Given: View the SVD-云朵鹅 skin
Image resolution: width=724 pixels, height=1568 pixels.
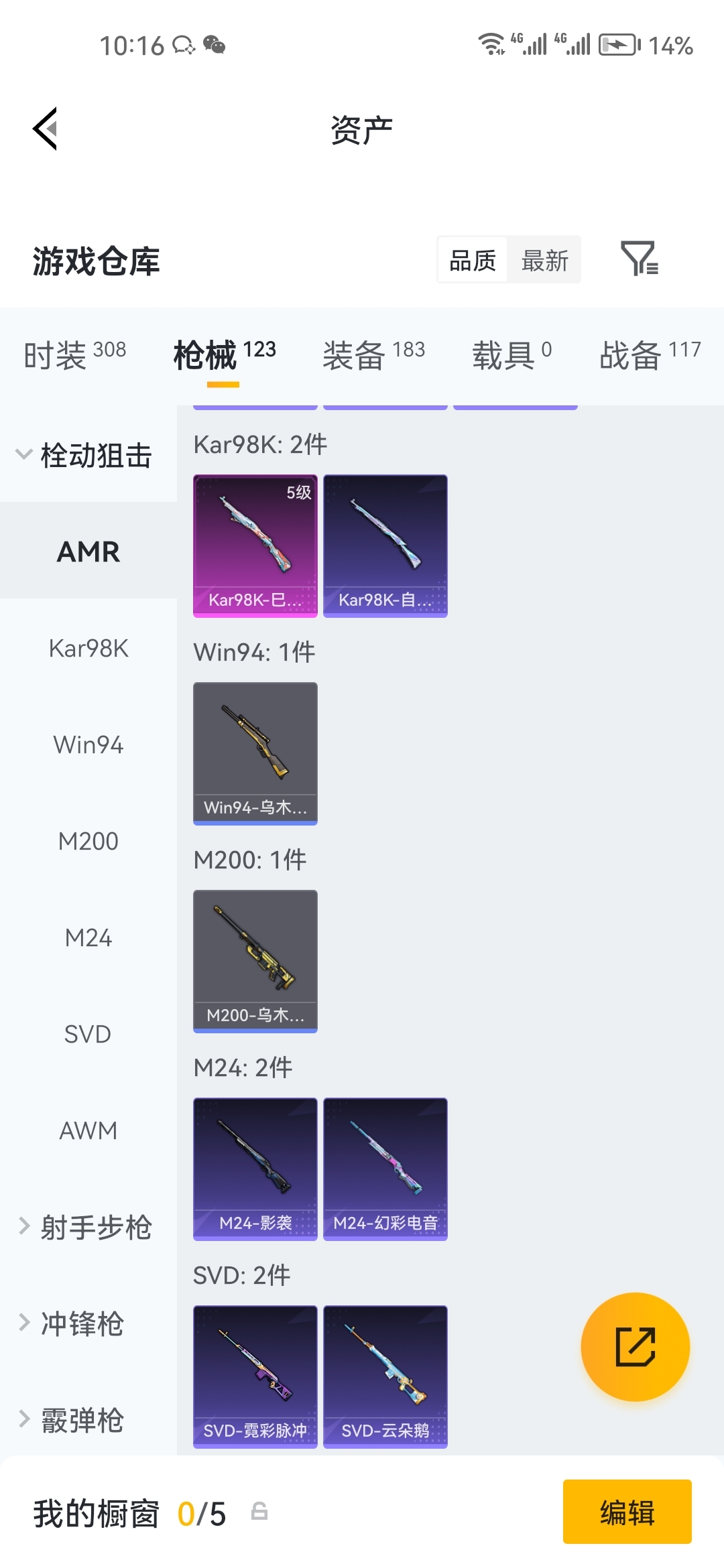Looking at the screenshot, I should point(385,1376).
